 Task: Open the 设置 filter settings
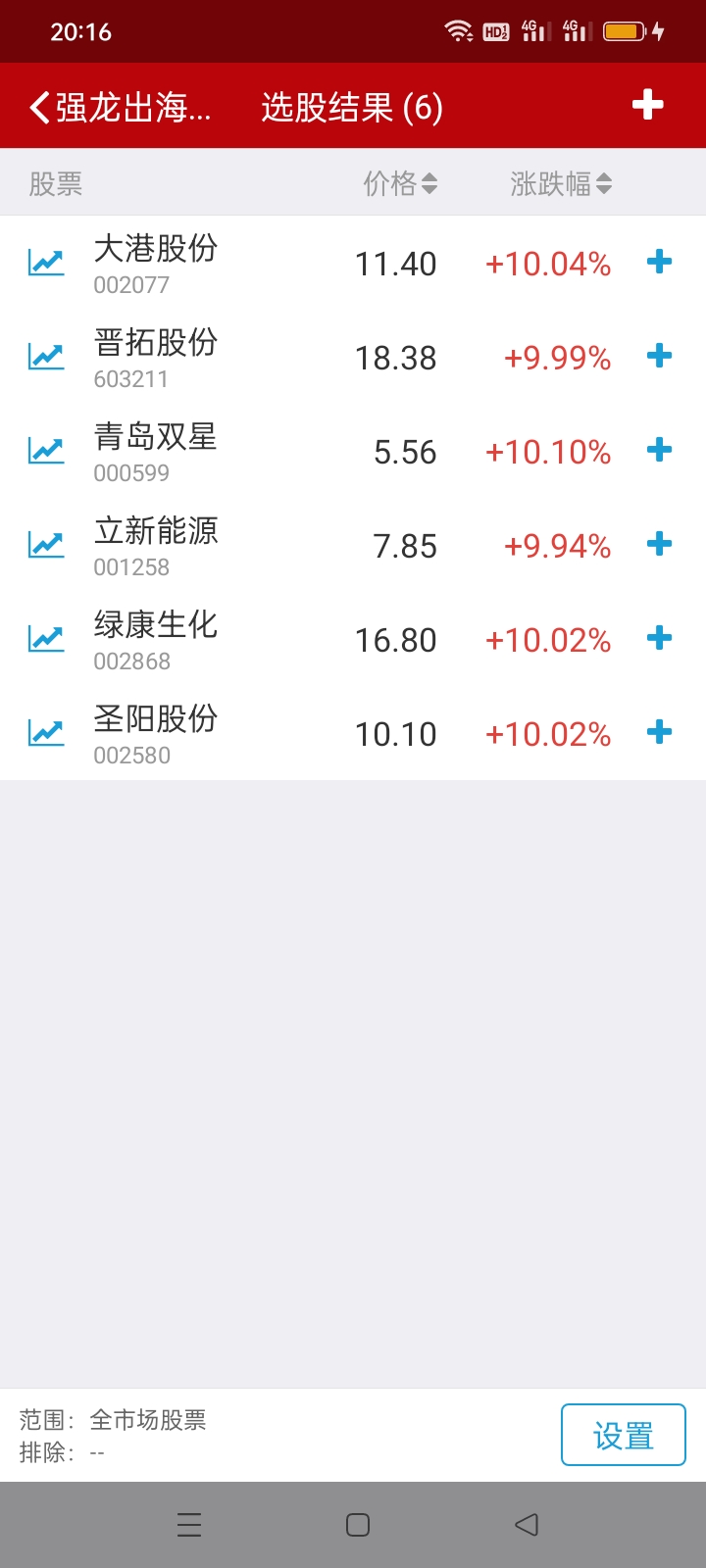623,1436
